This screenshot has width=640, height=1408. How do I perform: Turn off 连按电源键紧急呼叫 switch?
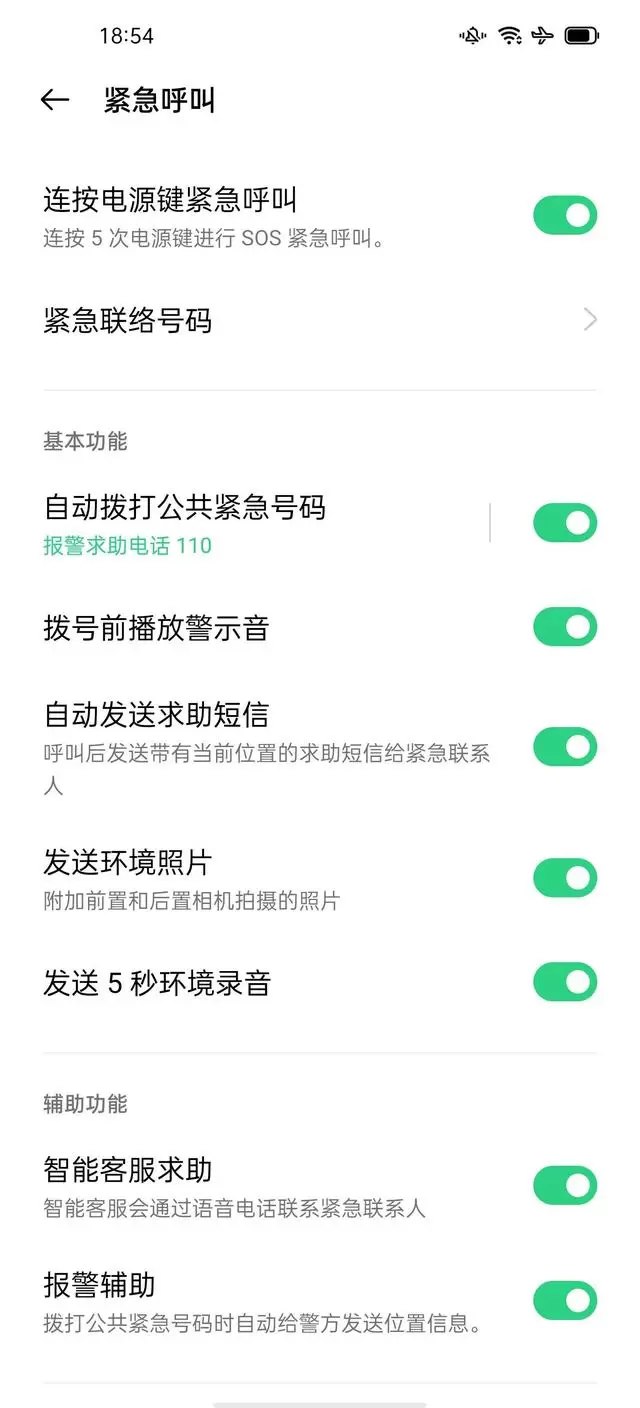tap(565, 215)
